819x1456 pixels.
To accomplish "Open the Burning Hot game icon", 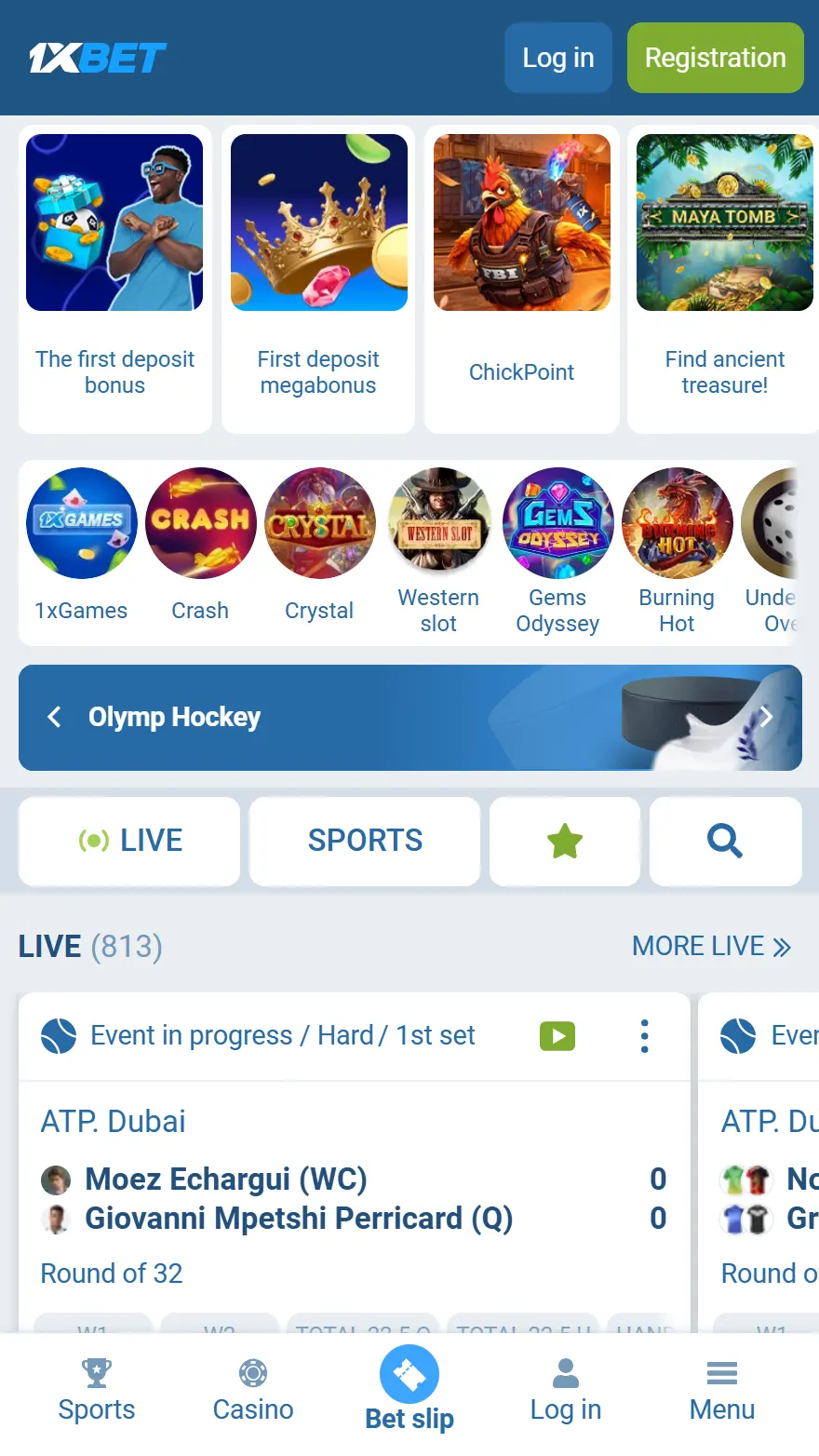I will pos(677,522).
